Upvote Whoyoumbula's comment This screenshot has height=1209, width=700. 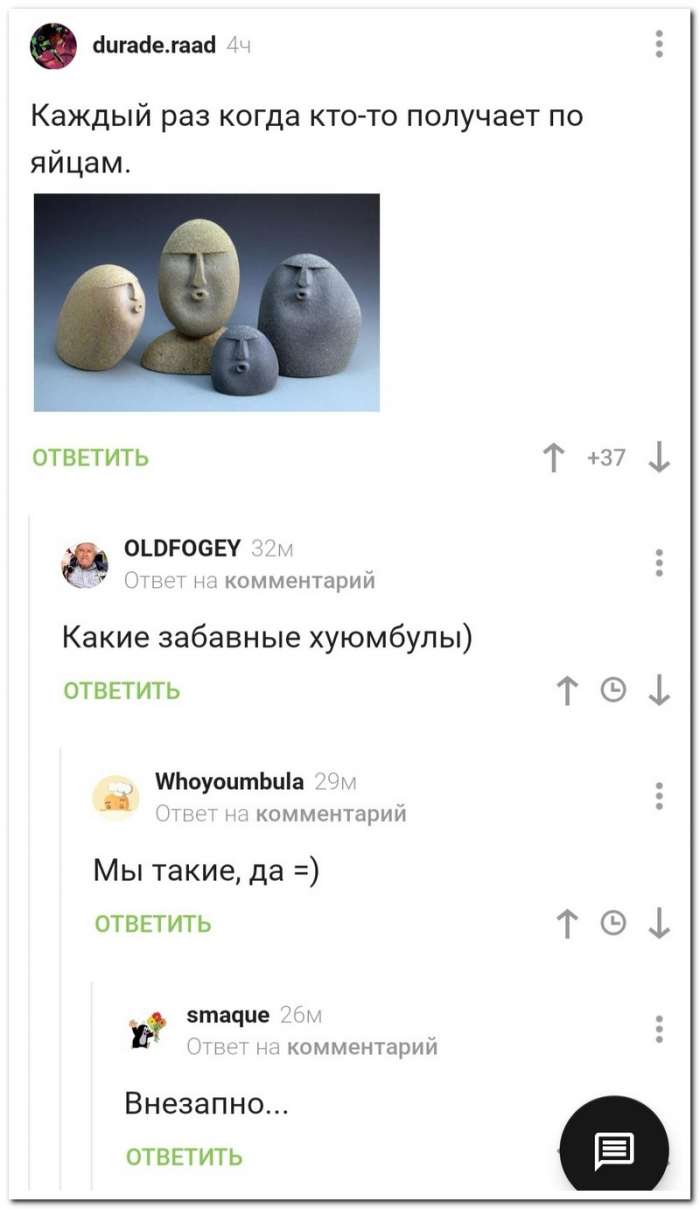[x=567, y=924]
